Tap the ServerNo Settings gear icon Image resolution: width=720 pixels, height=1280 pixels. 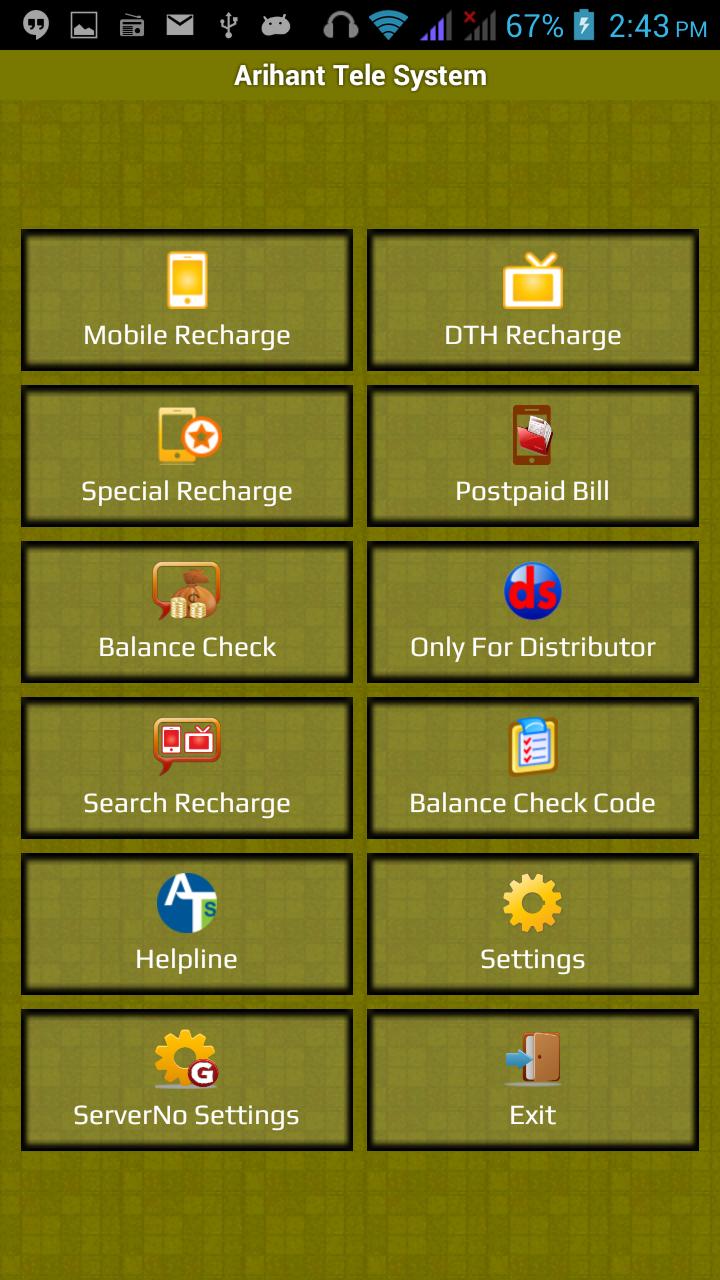[186, 1060]
